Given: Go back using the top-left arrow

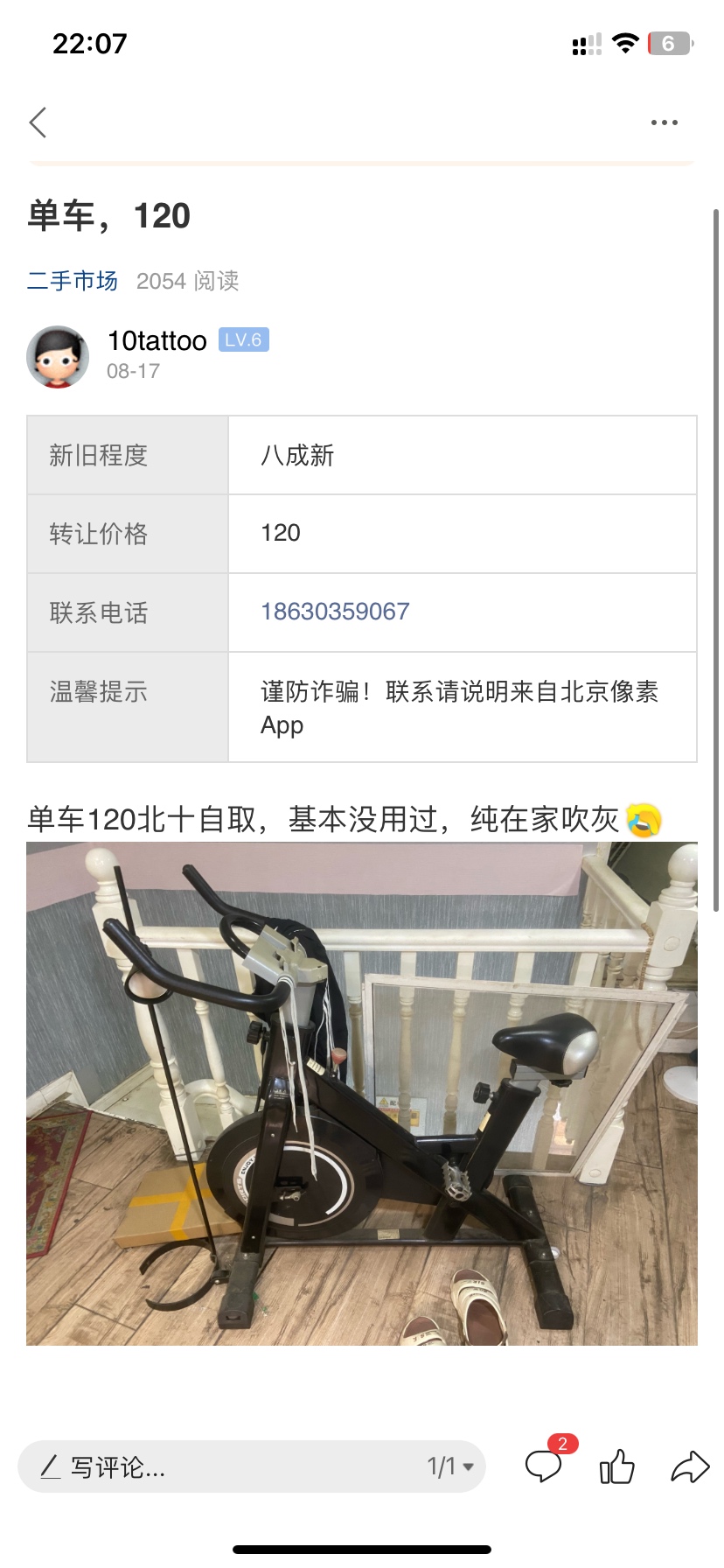Looking at the screenshot, I should (x=38, y=122).
